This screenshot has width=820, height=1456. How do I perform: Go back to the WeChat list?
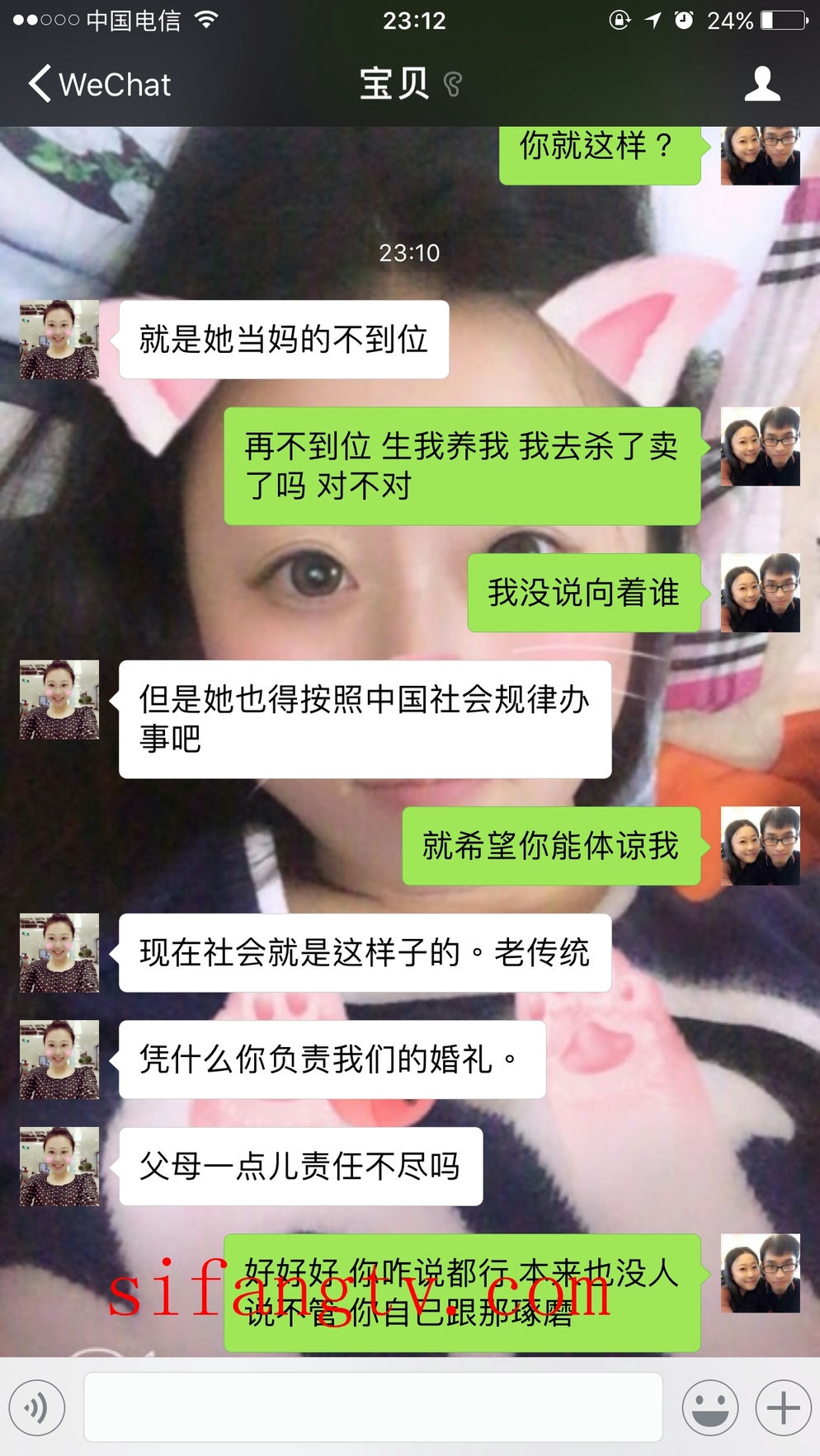[99, 84]
